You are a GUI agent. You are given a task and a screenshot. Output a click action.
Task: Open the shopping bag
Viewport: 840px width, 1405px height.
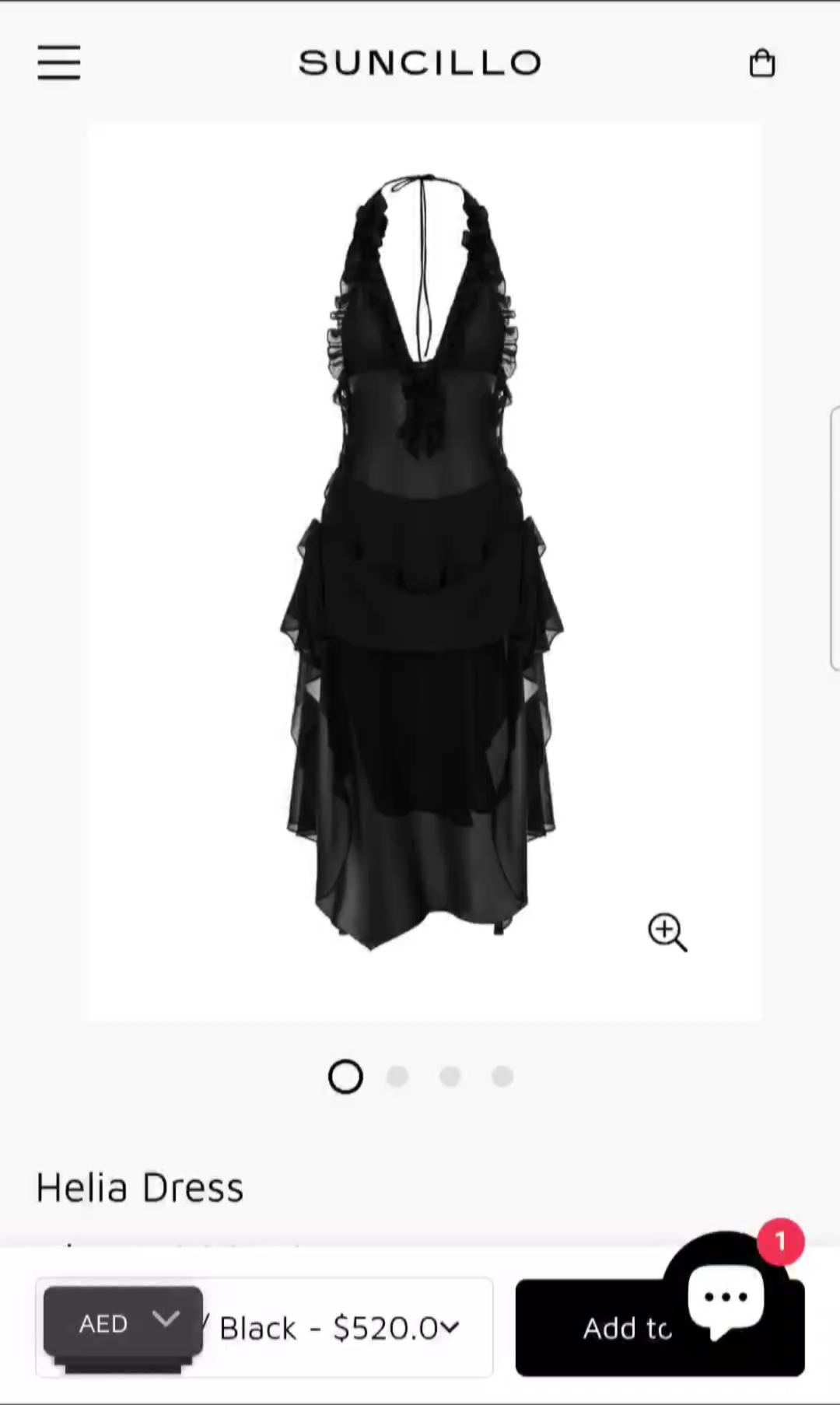click(761, 63)
